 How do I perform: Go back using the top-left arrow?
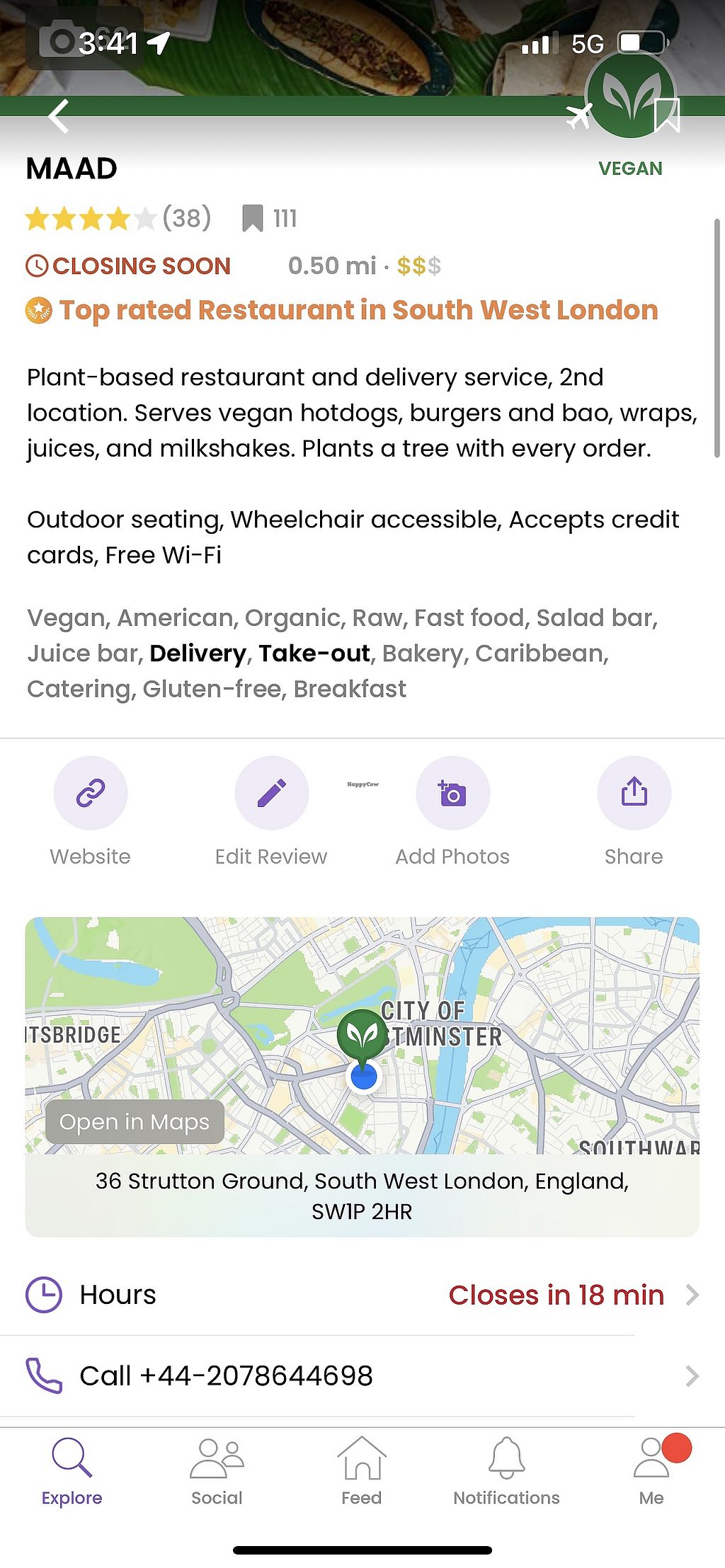pos(59,117)
